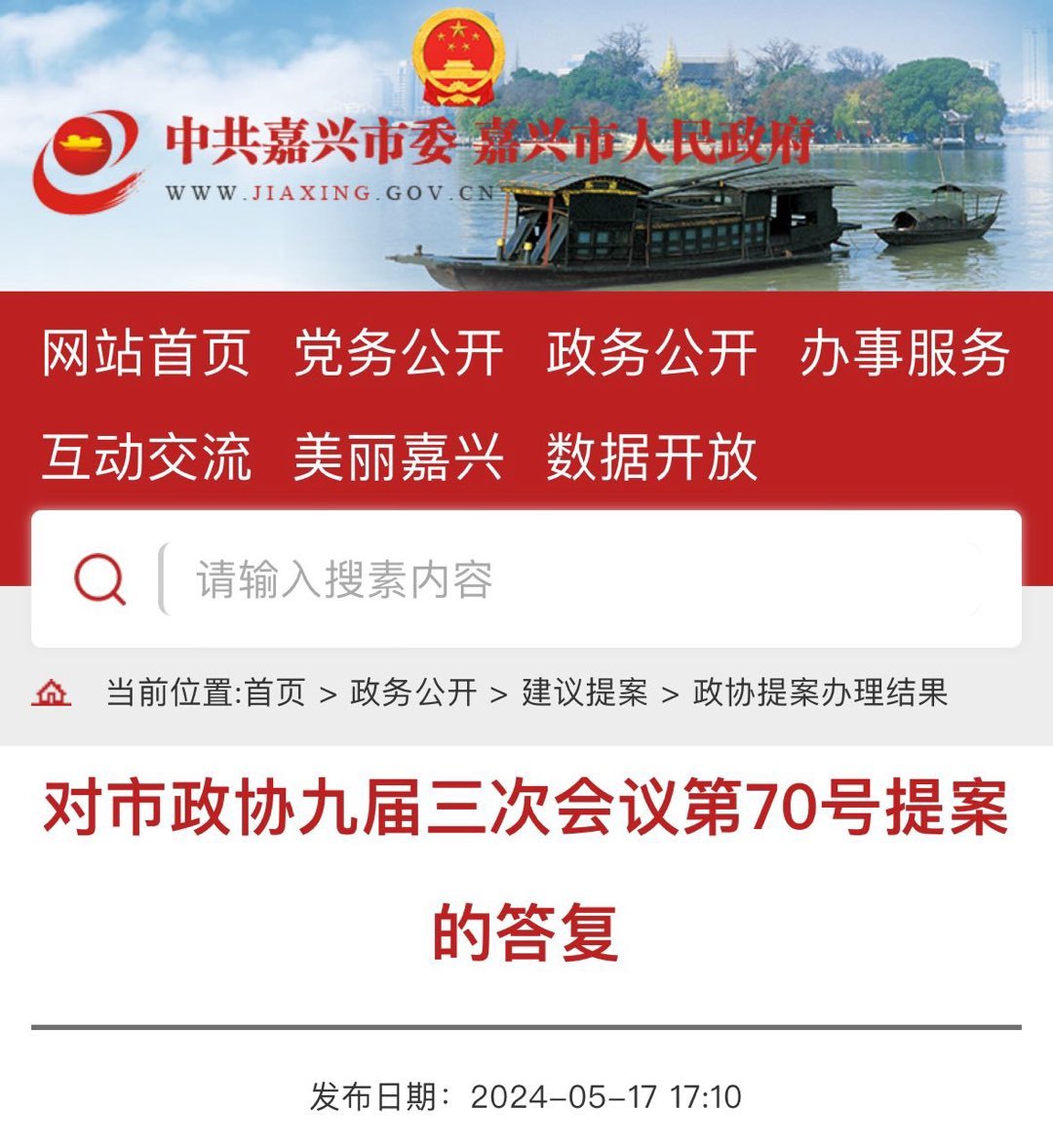Open 数据开放 from the menu

[651, 456]
